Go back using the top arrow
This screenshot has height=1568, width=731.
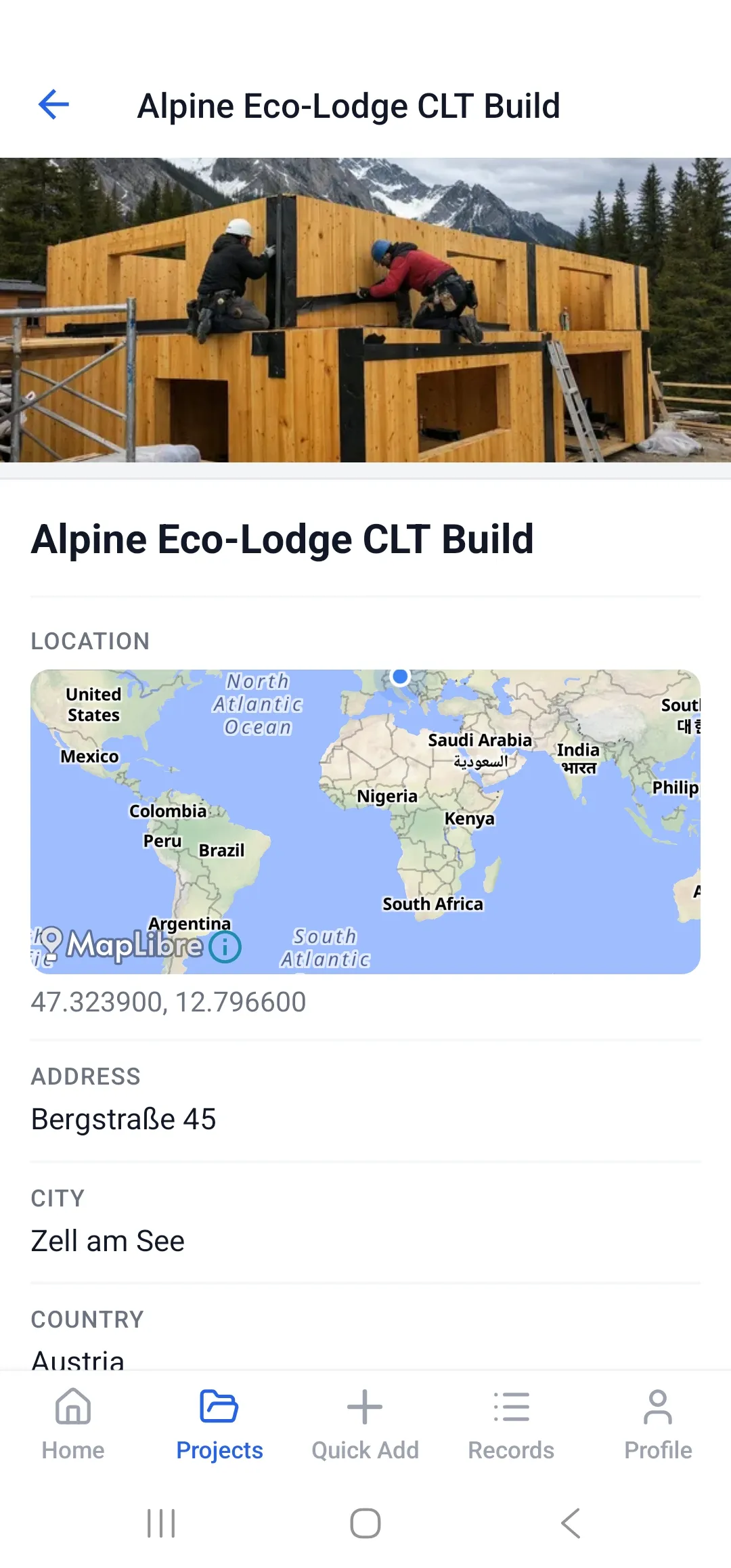tap(53, 105)
